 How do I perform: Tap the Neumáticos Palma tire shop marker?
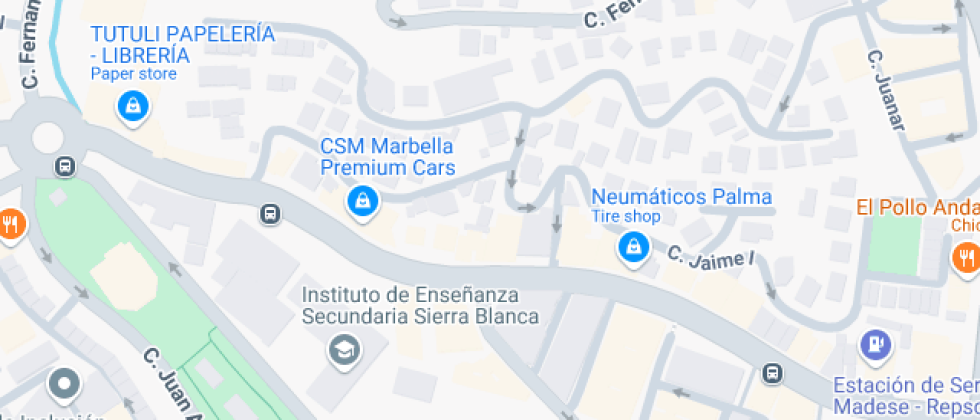pyautogui.click(x=632, y=246)
